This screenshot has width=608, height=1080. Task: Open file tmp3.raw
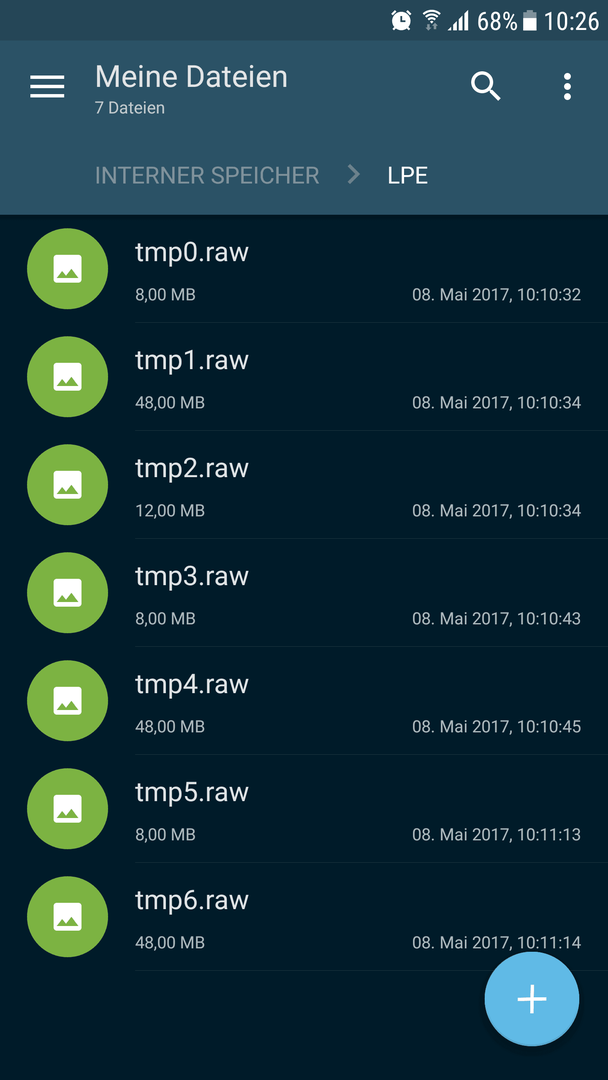click(x=304, y=593)
